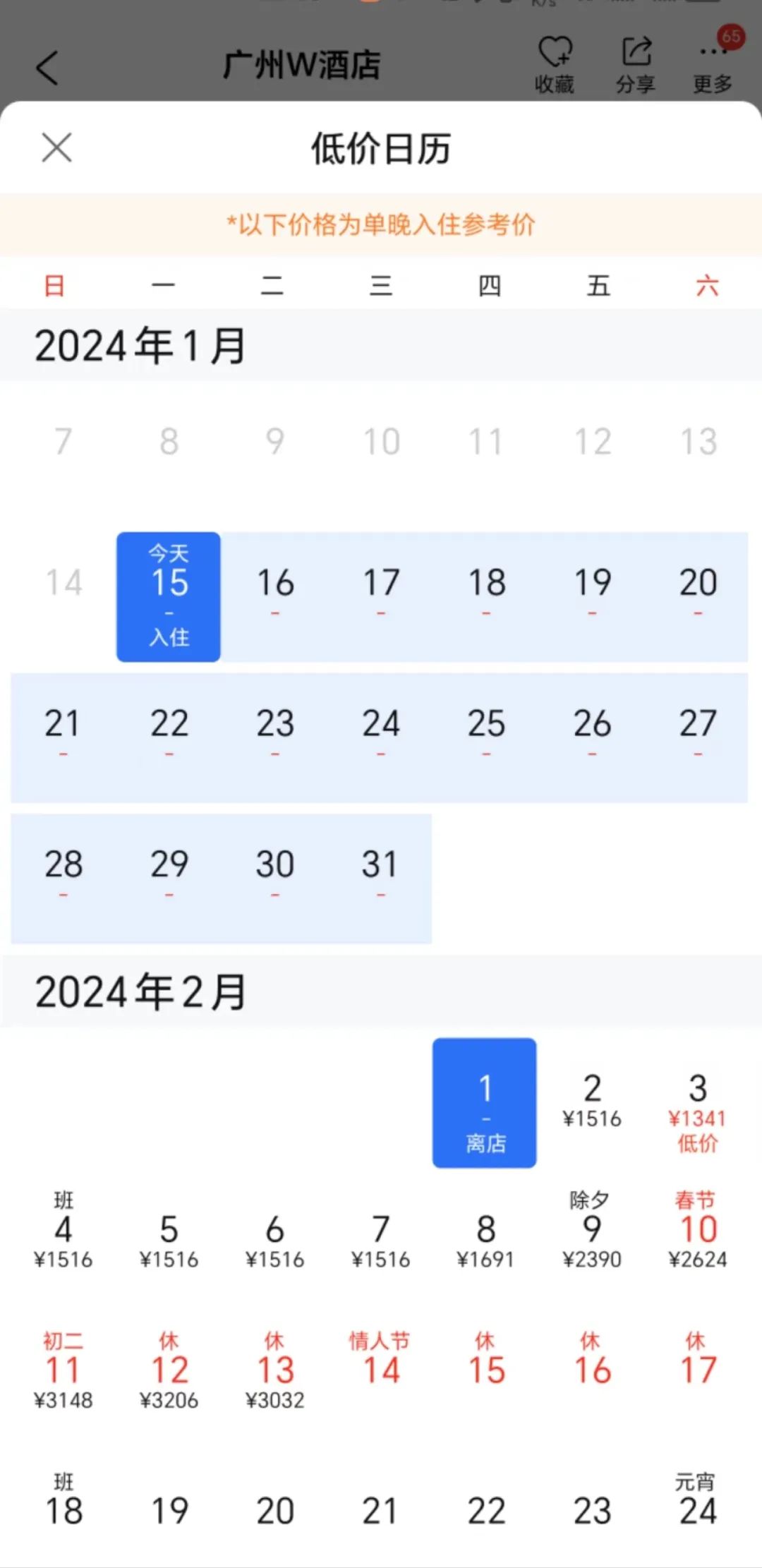Viewport: 762px width, 1568px height.
Task: Pick February 11 初二 priced ¥3148
Action: (x=63, y=1372)
